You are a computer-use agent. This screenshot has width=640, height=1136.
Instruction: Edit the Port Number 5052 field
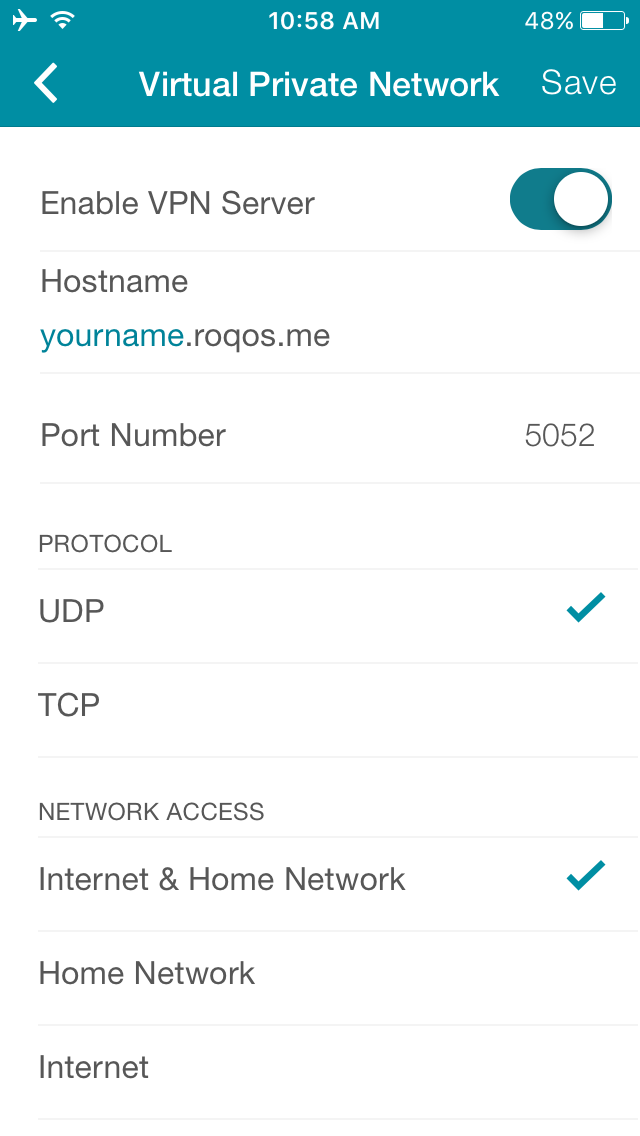click(339, 435)
